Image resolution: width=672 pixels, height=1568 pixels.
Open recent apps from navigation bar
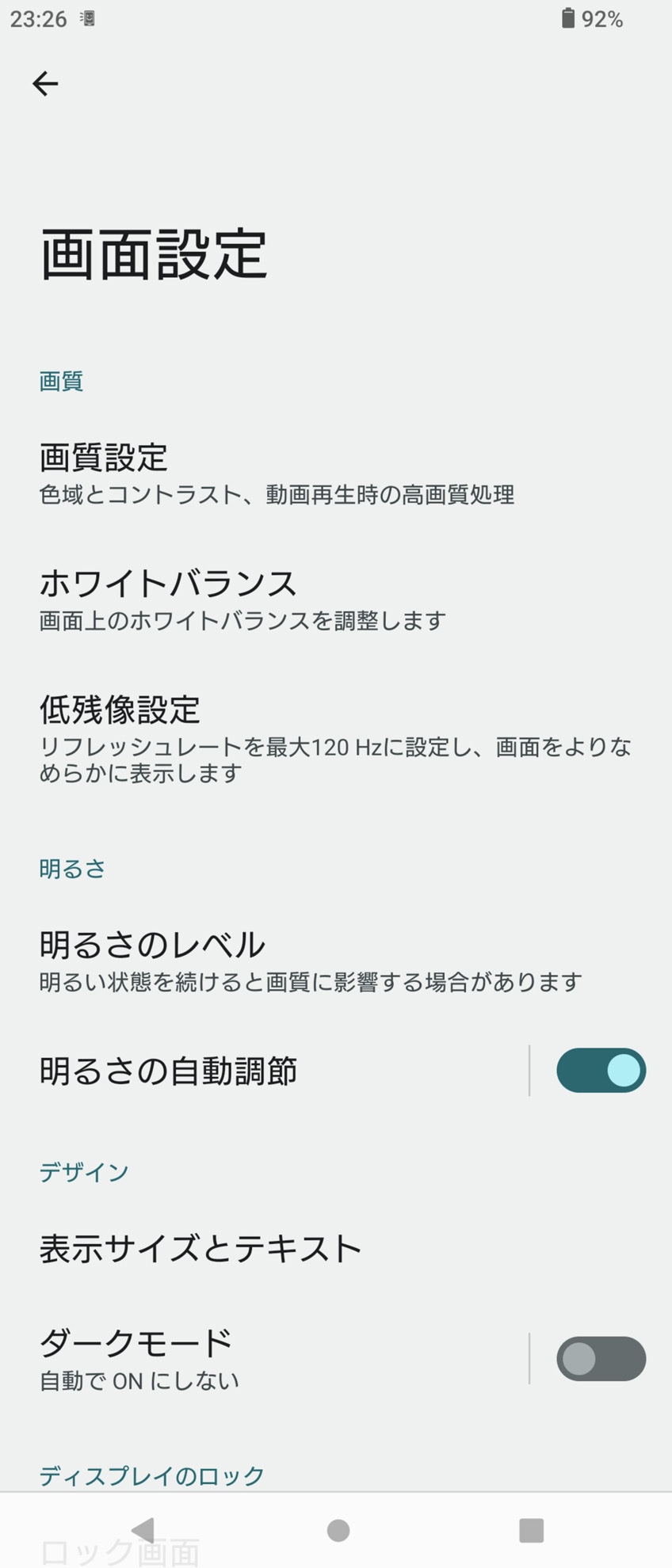coord(531,1530)
